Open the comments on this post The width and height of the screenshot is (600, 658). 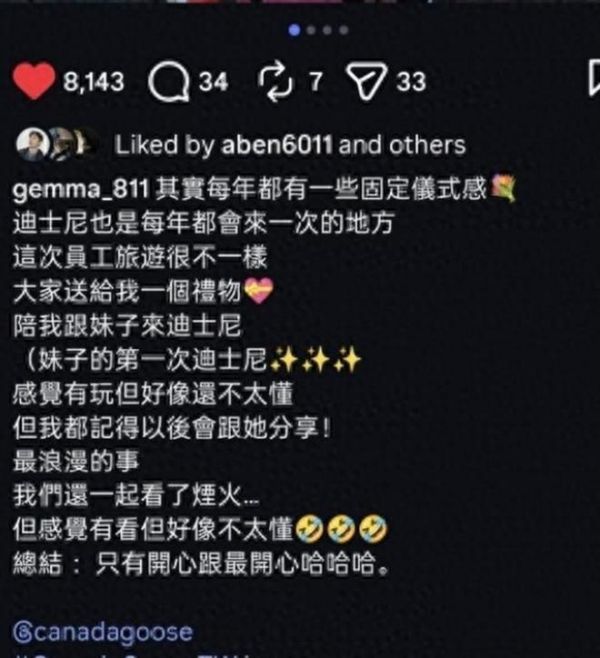(167, 82)
